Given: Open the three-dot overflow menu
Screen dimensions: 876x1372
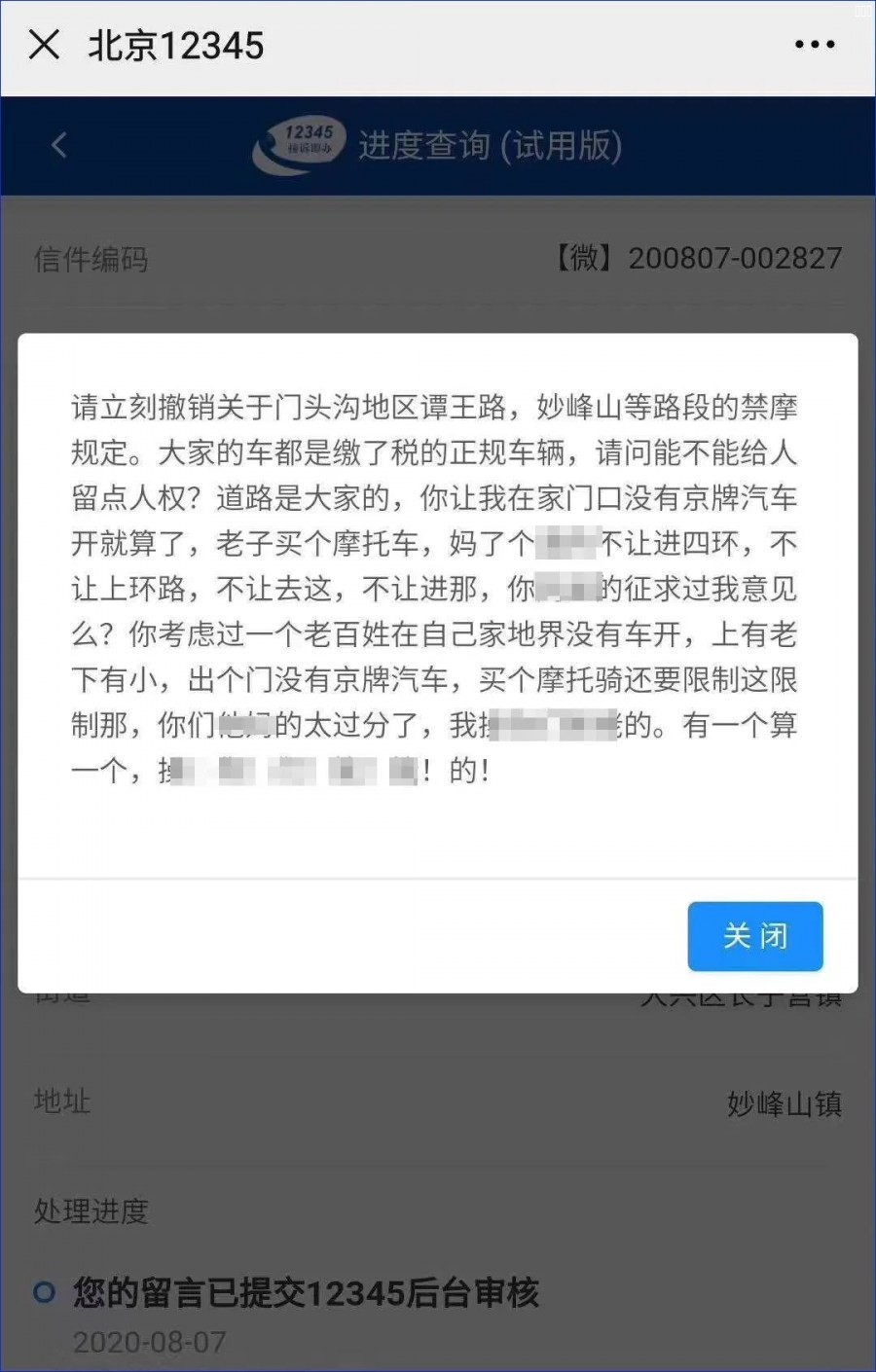Looking at the screenshot, I should [814, 45].
